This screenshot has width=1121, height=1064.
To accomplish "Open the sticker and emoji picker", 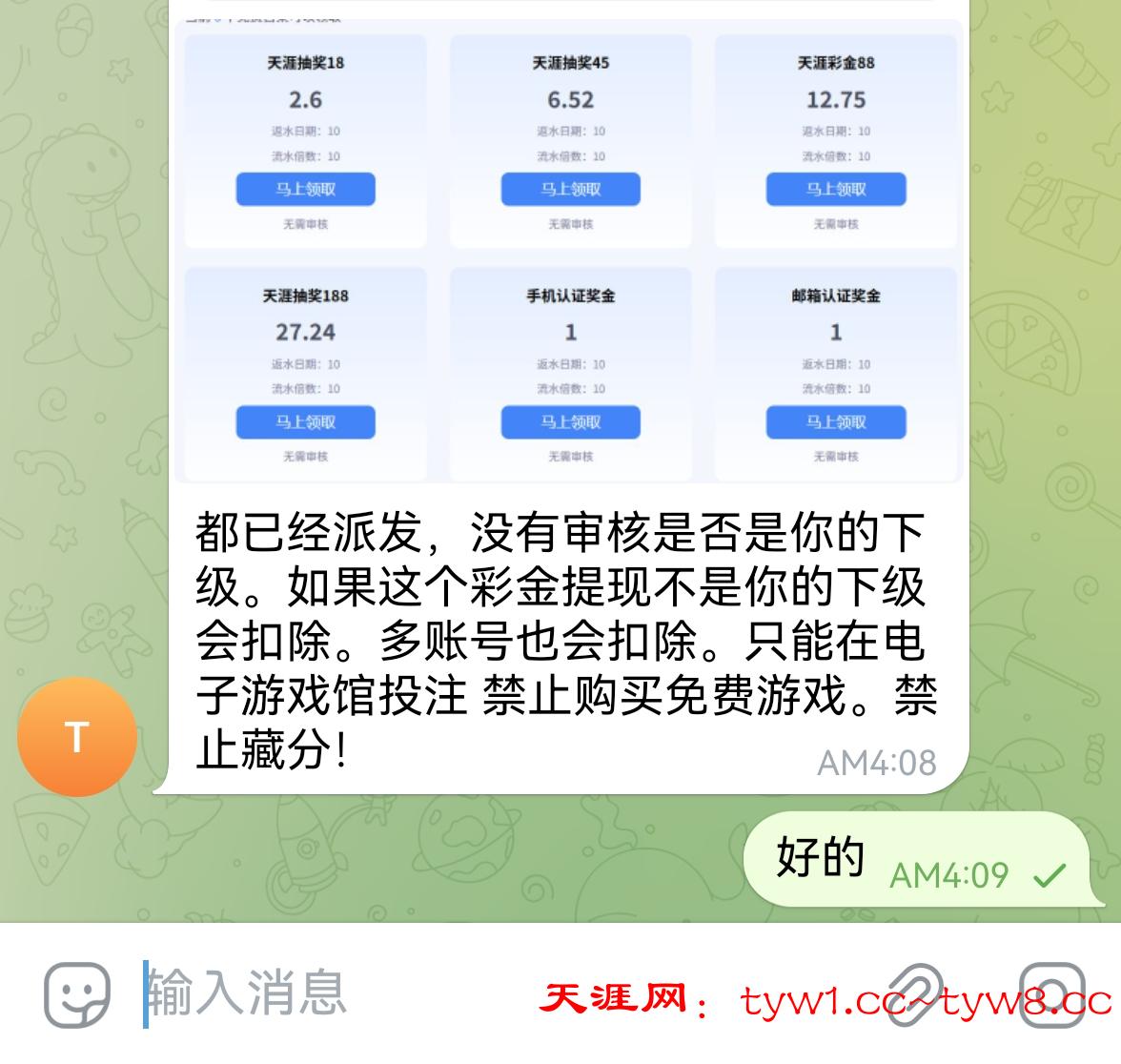I will pos(77,994).
